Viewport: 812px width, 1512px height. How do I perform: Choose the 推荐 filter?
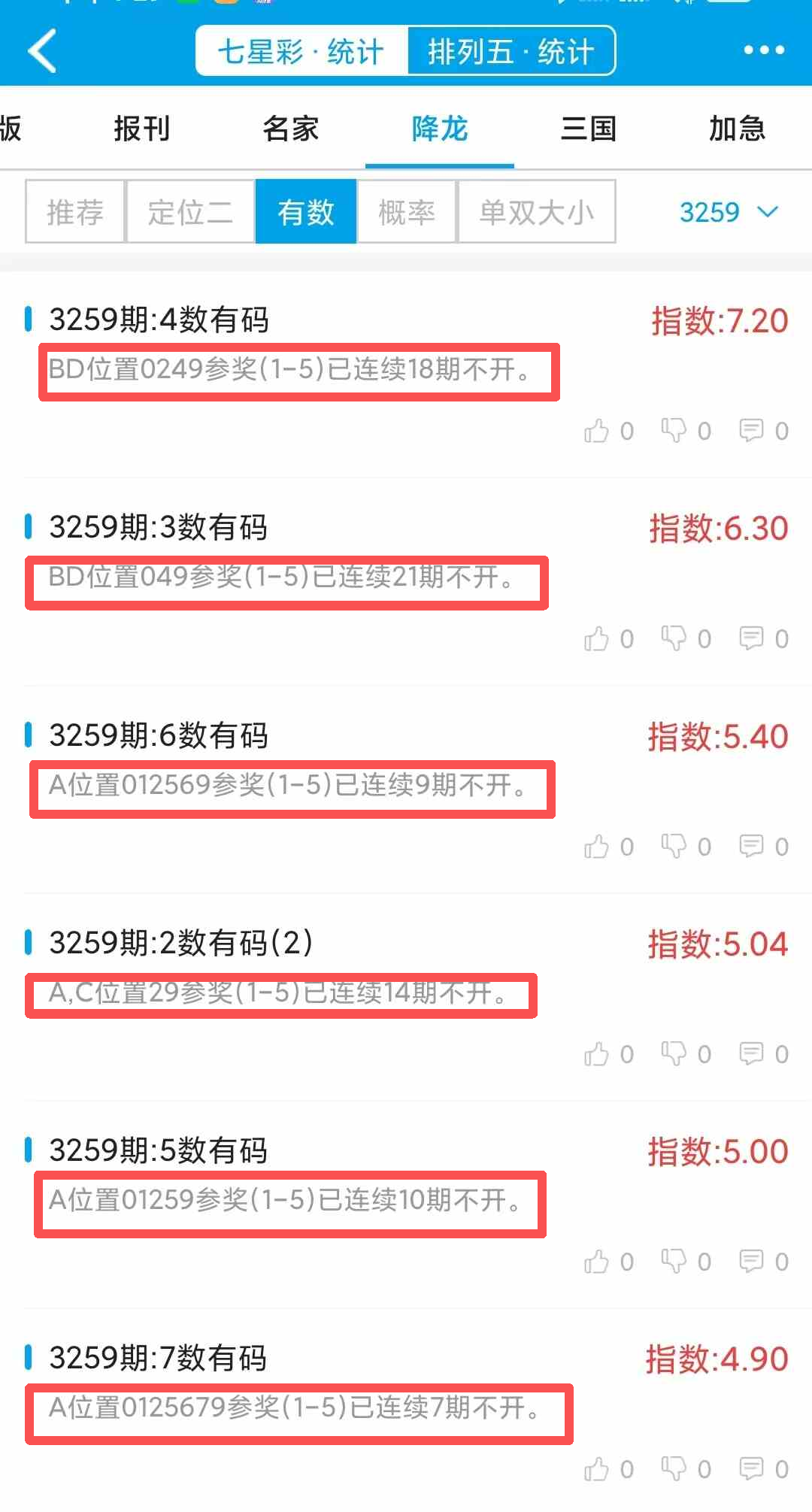(x=75, y=212)
